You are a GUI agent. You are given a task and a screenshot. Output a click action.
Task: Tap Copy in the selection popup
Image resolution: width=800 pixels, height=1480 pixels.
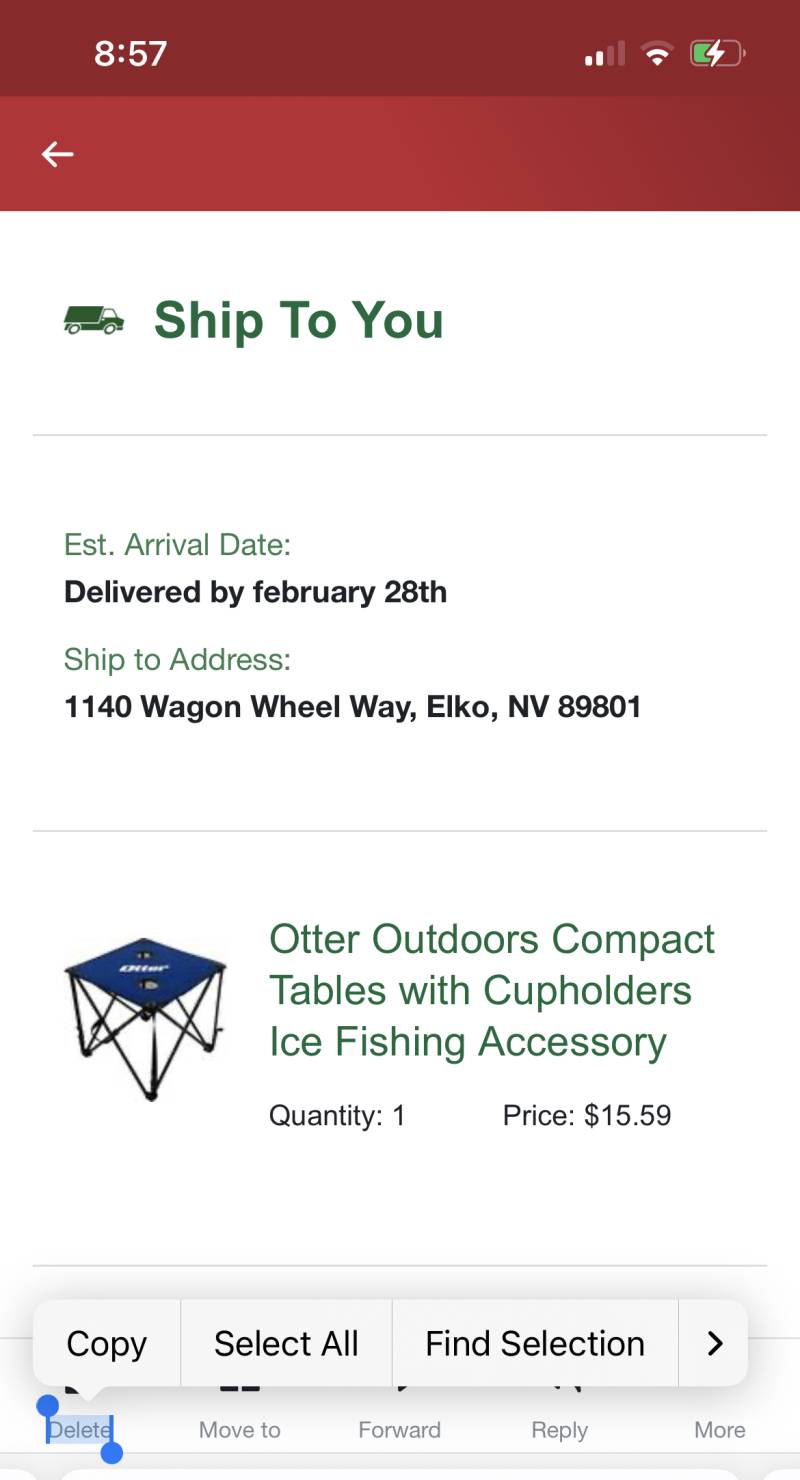point(107,1343)
